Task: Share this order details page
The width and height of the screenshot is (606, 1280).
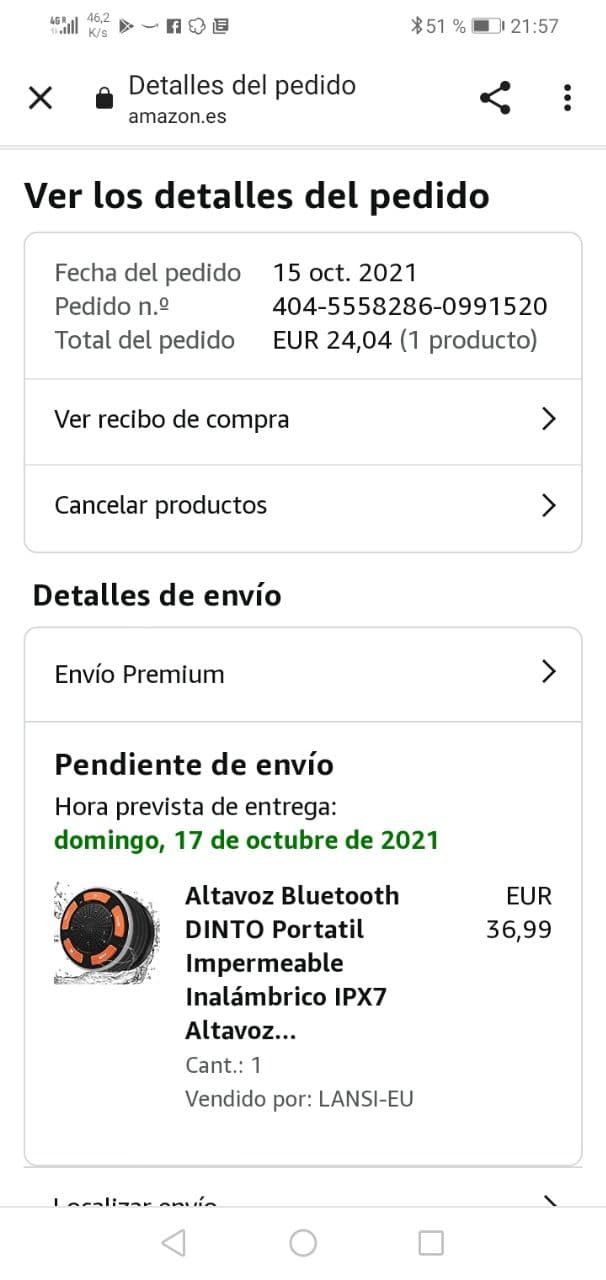Action: (x=495, y=98)
